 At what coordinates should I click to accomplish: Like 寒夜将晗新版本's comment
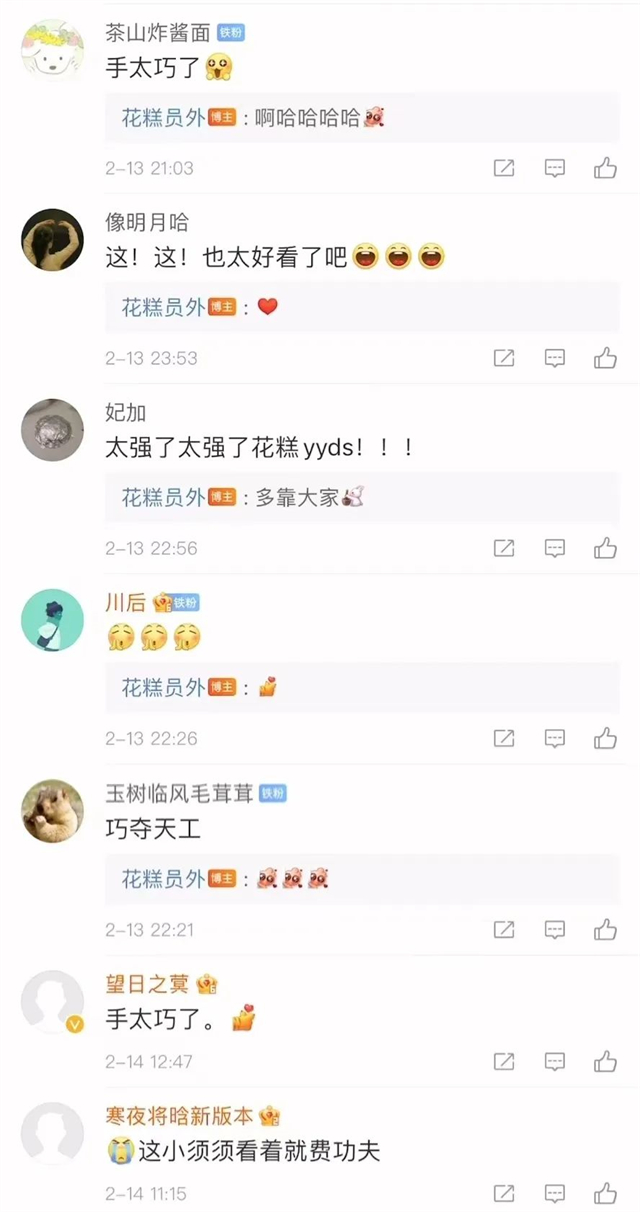coord(605,1193)
